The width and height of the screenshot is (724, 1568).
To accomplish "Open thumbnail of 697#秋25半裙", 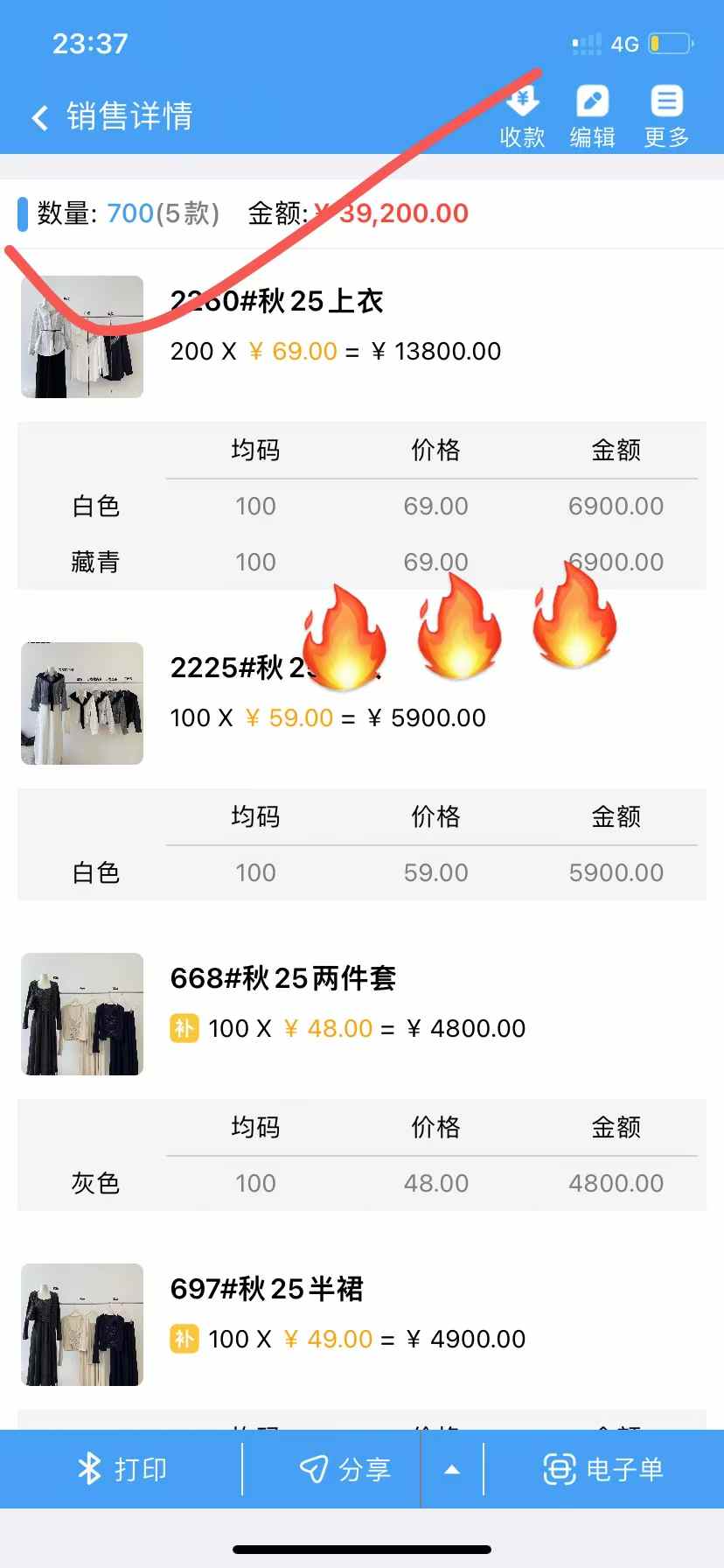I will pyautogui.click(x=82, y=1325).
